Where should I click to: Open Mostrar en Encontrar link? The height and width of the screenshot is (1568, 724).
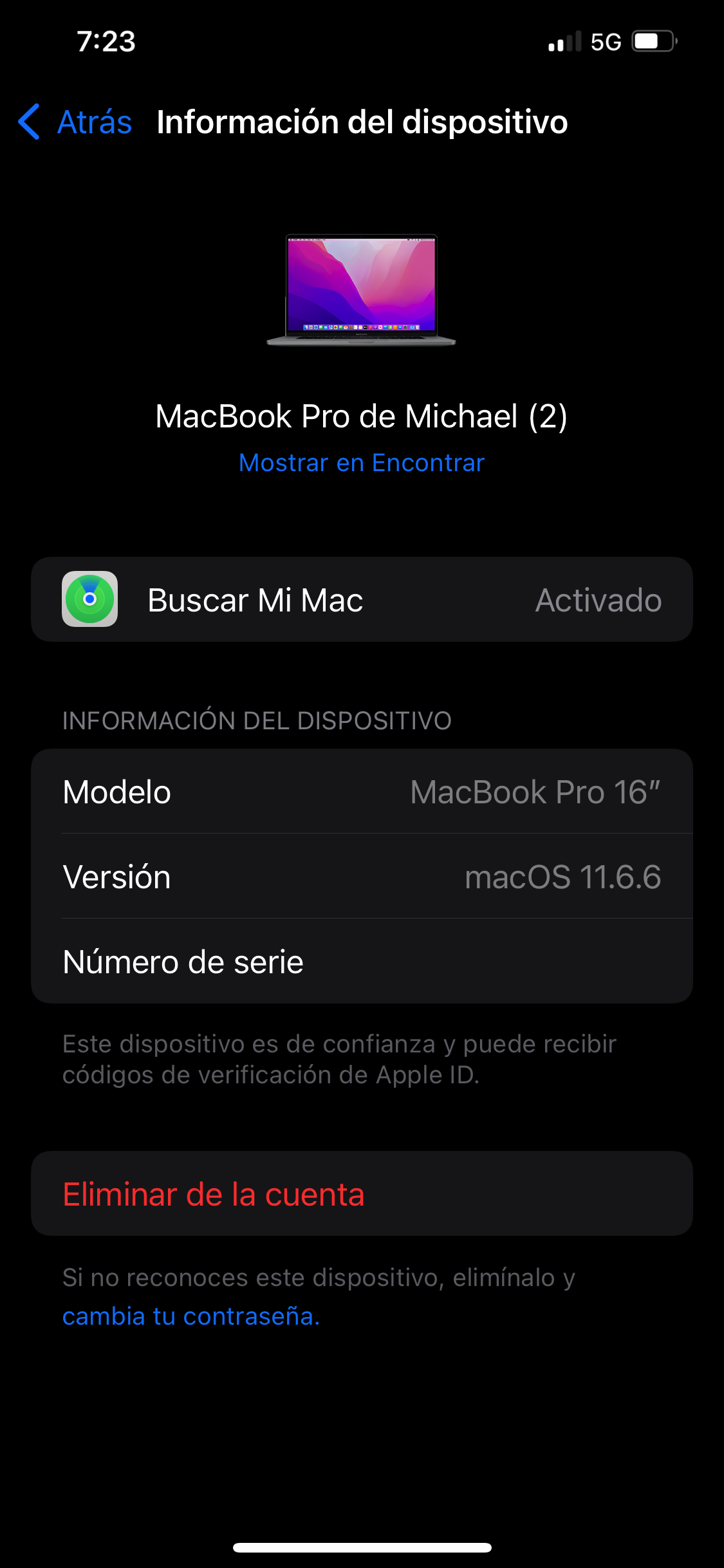(x=361, y=463)
